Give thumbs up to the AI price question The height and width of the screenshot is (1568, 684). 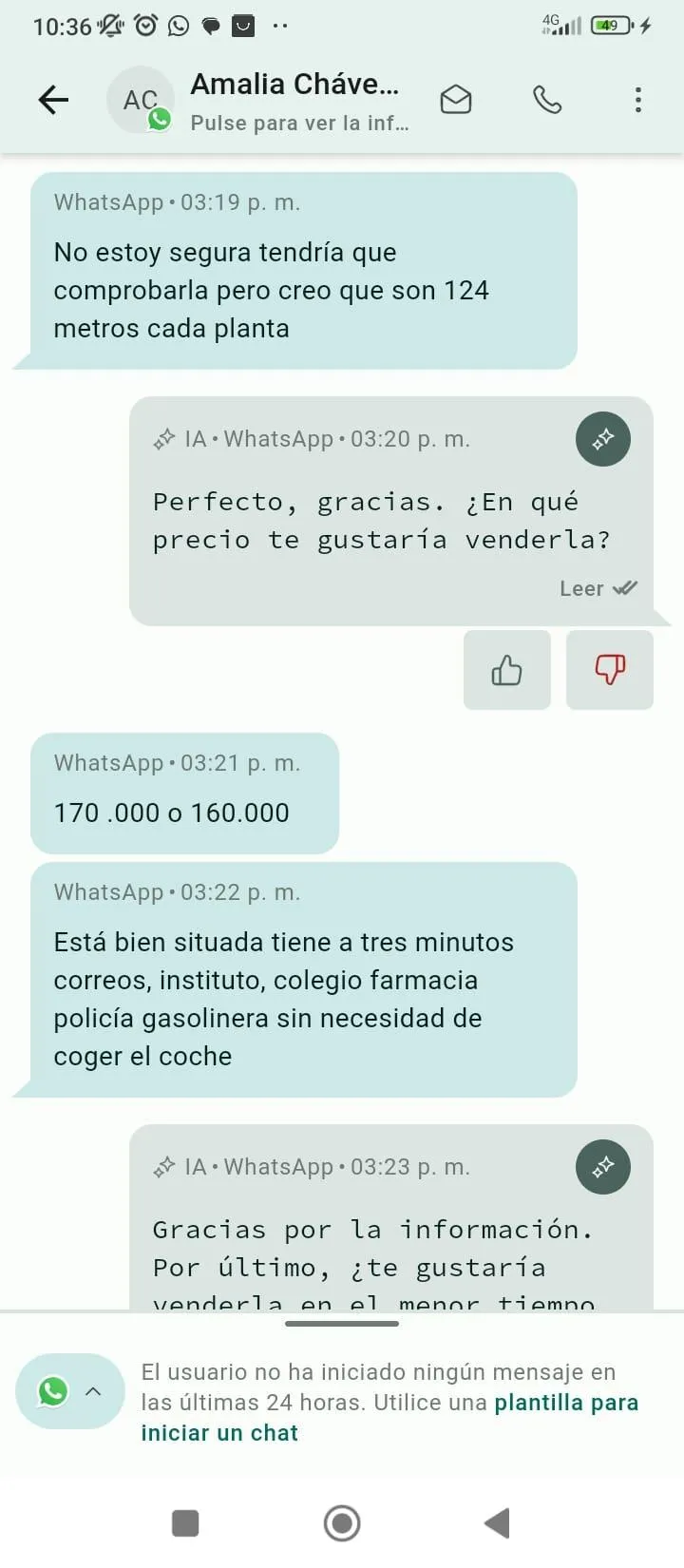[507, 670]
